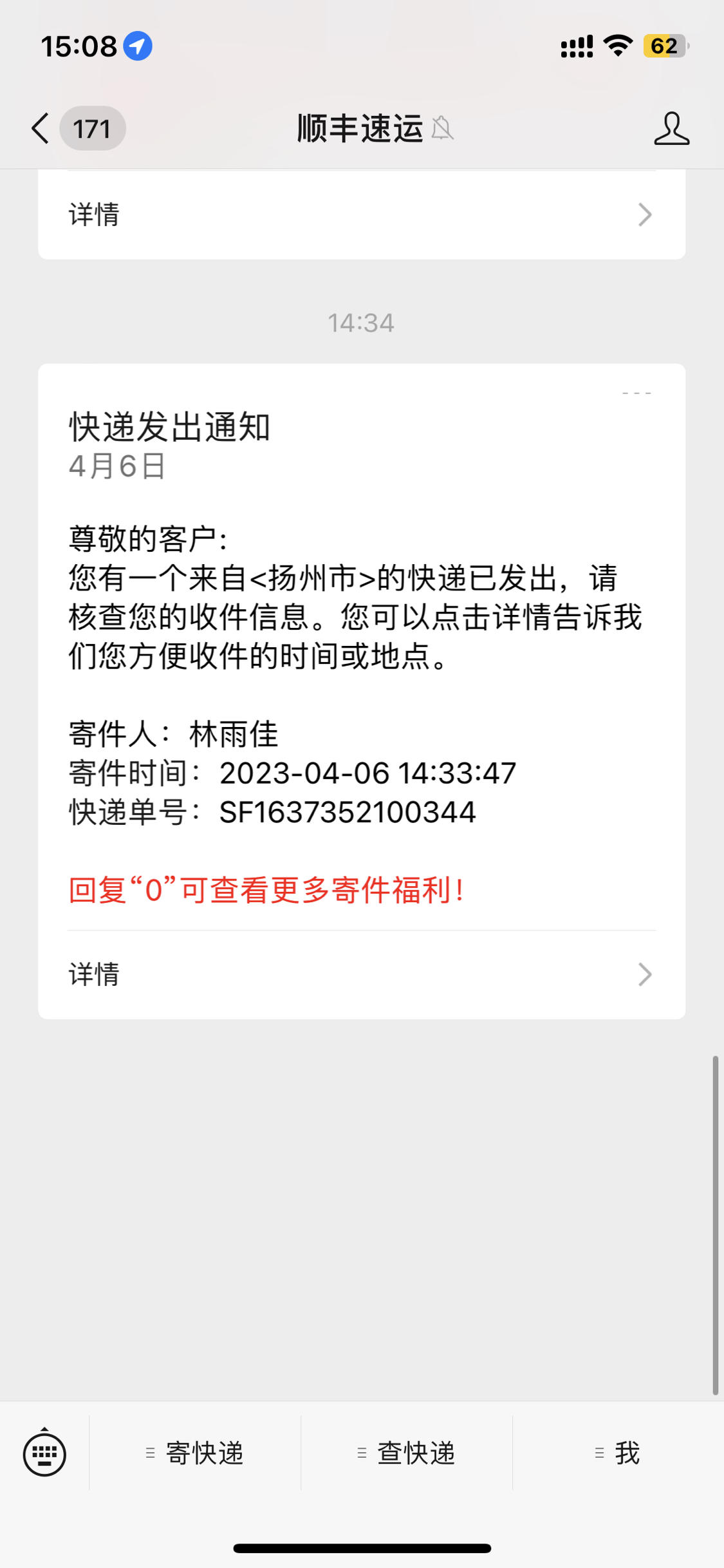Open 详情 of the 快递发出通知 card

[362, 974]
